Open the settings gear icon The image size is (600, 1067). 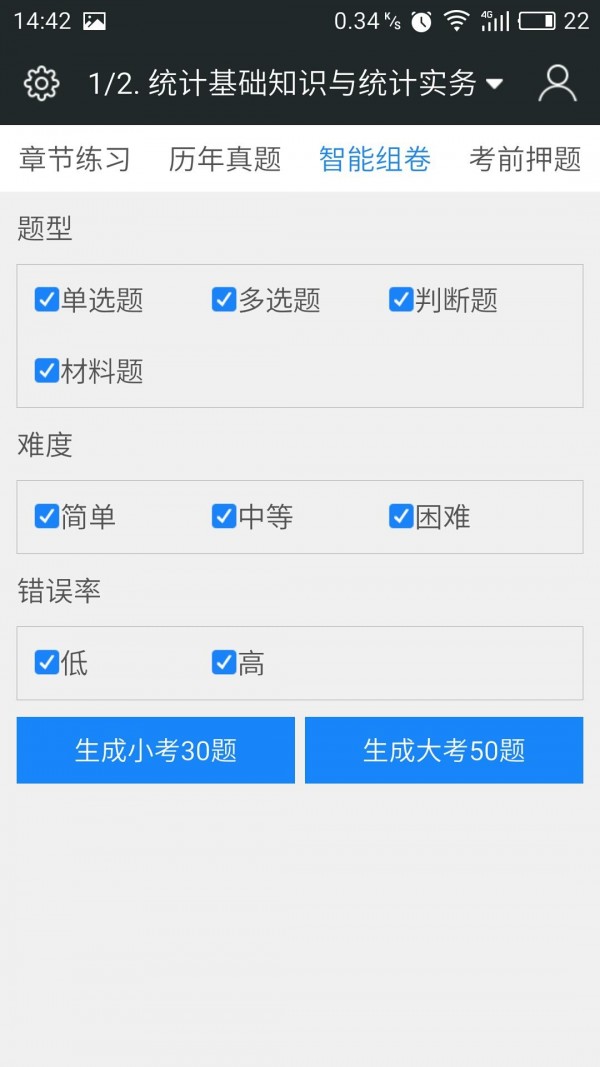point(41,83)
